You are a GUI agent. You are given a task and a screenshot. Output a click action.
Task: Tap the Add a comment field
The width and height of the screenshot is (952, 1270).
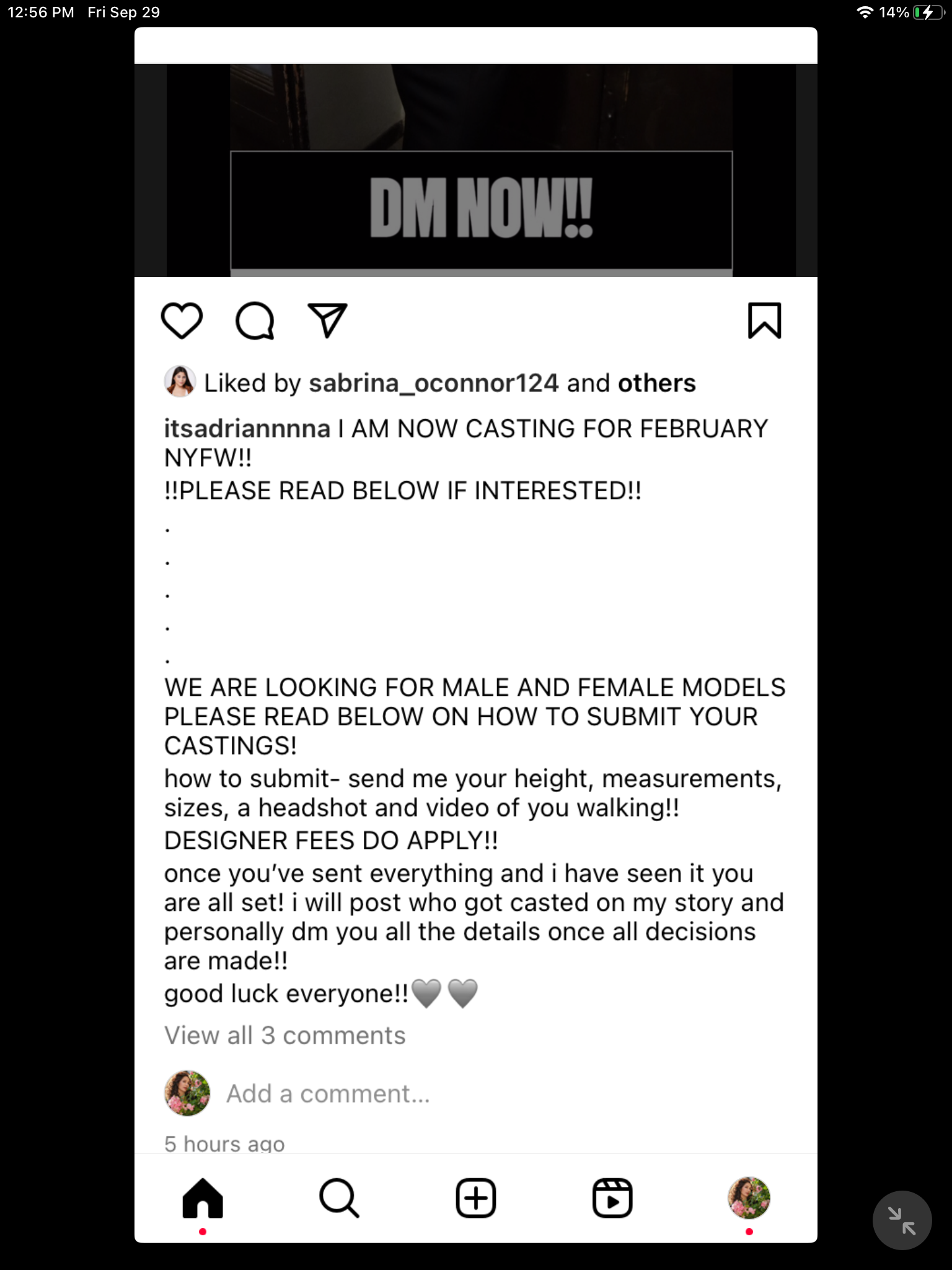[328, 1094]
